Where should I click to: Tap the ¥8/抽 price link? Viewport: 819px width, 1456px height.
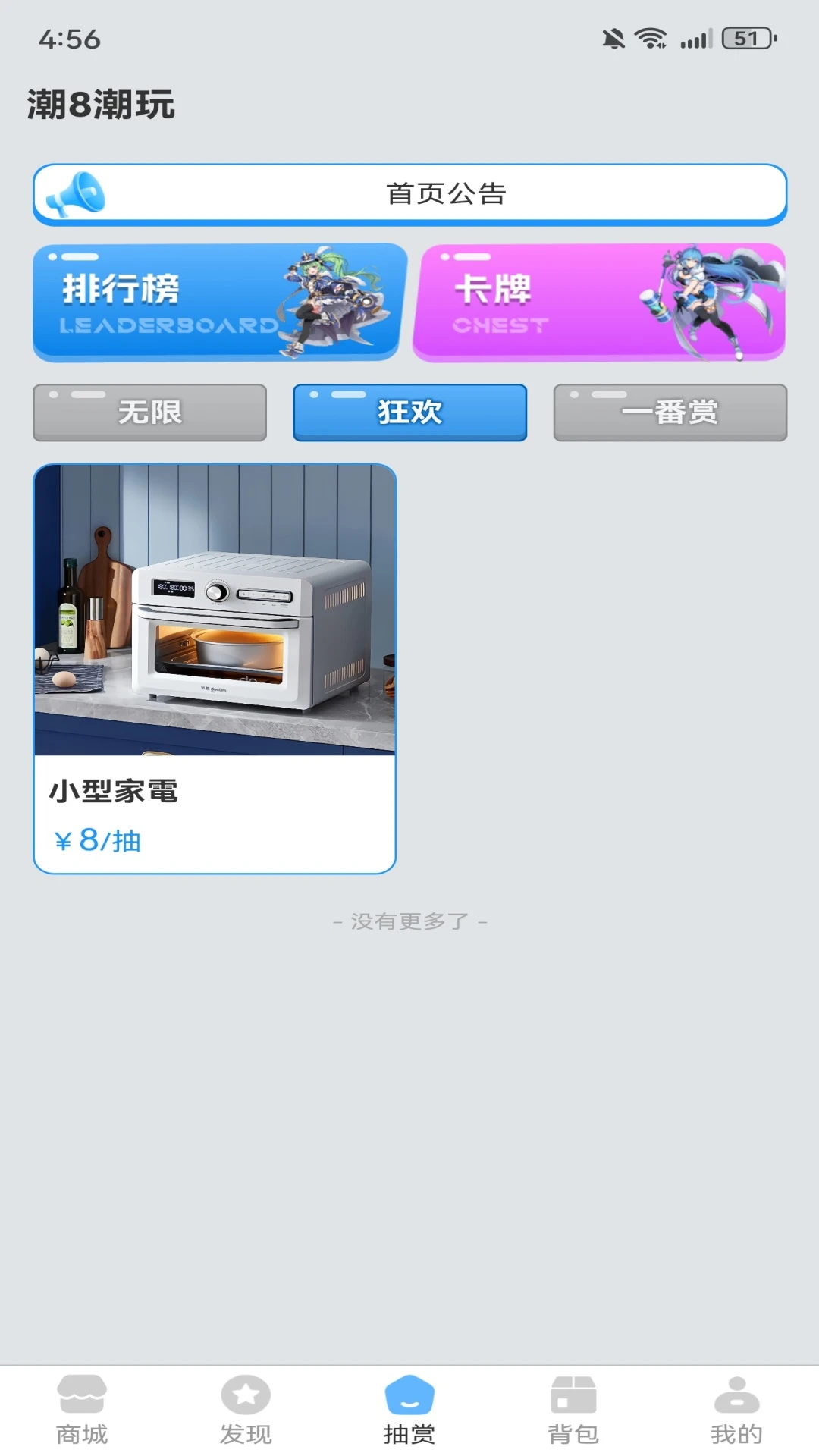(96, 839)
